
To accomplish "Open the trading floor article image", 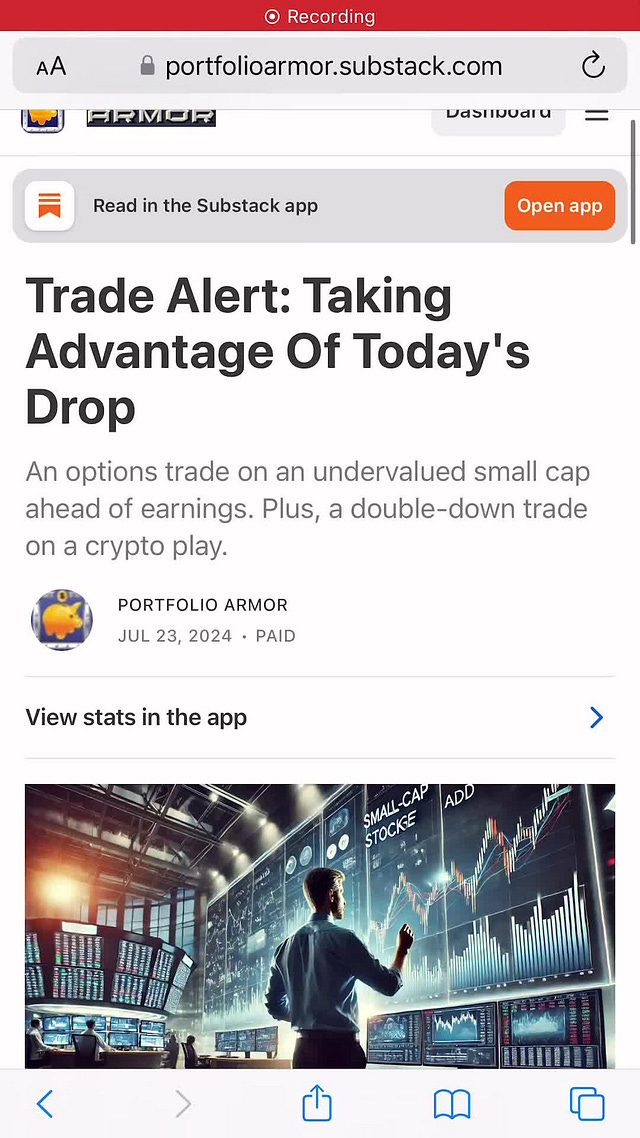I will tap(320, 925).
